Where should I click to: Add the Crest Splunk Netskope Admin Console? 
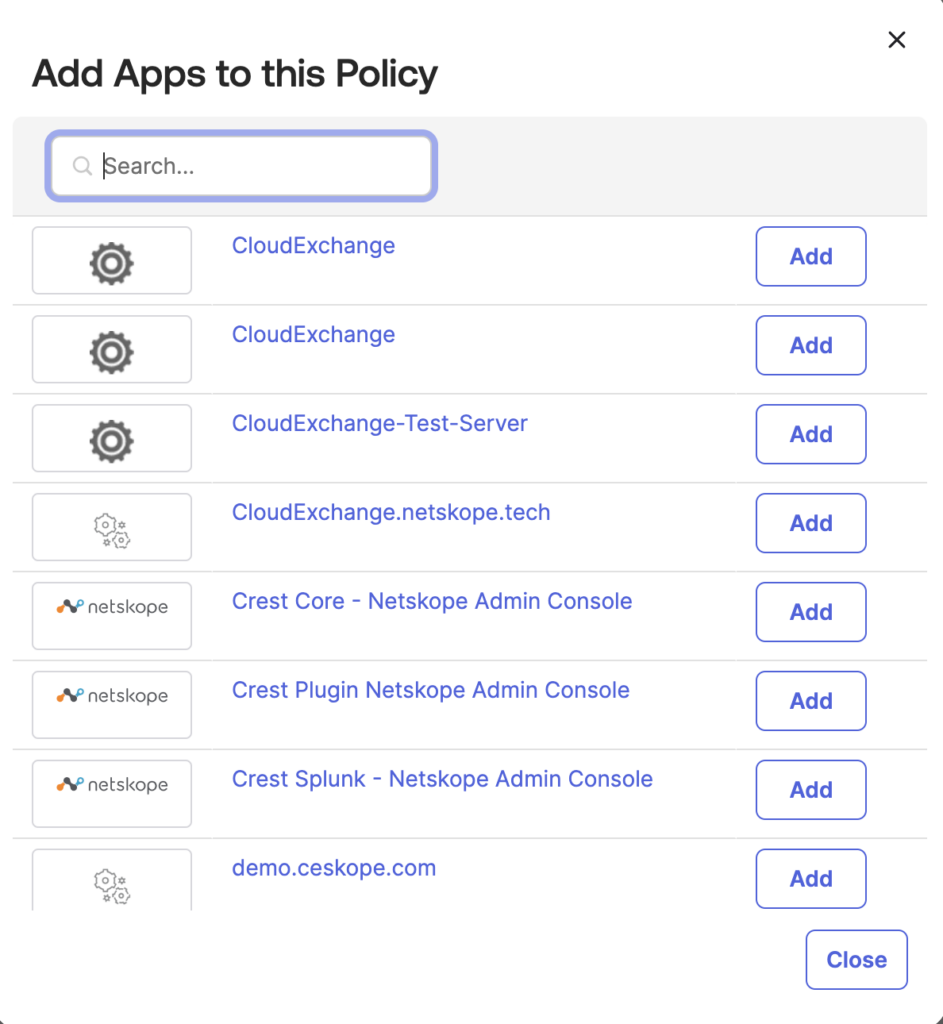[x=810, y=790]
